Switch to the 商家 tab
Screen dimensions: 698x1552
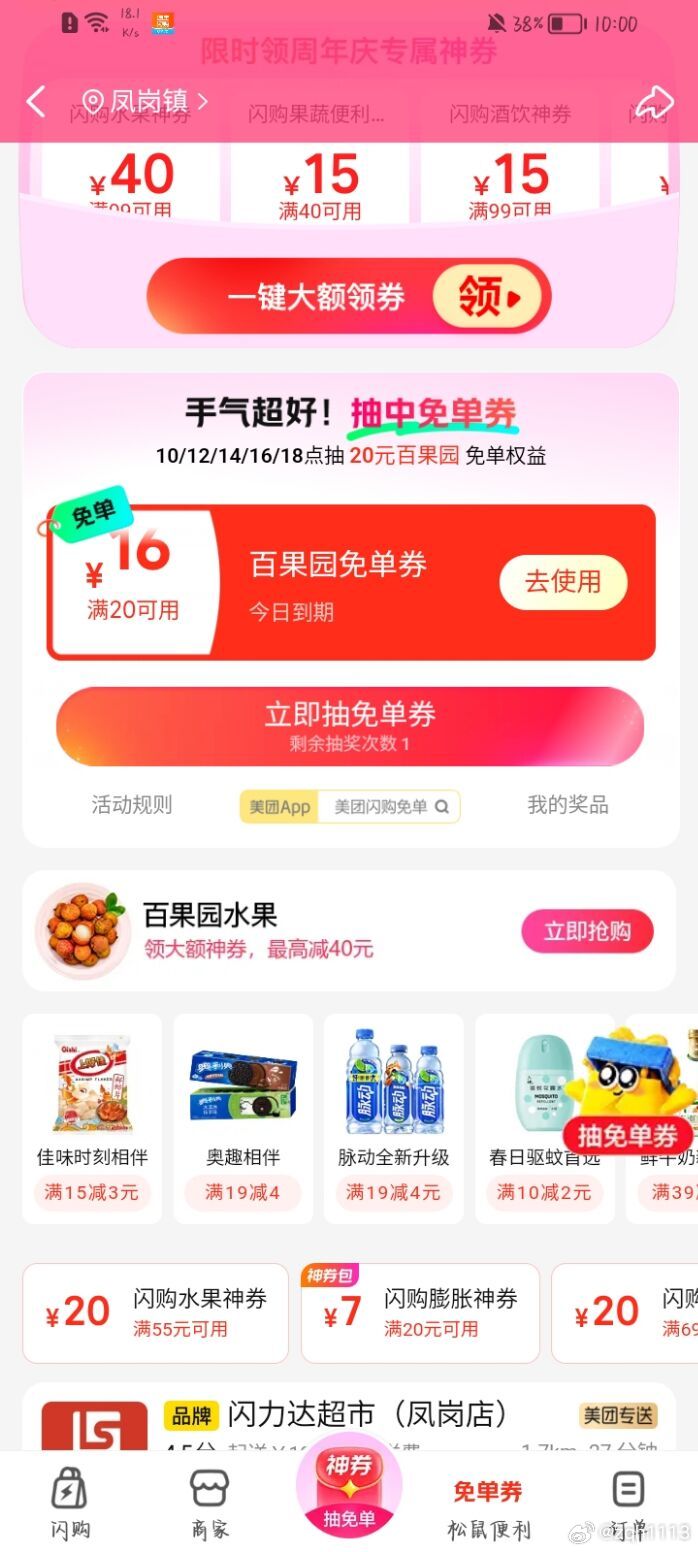pyautogui.click(x=210, y=1502)
